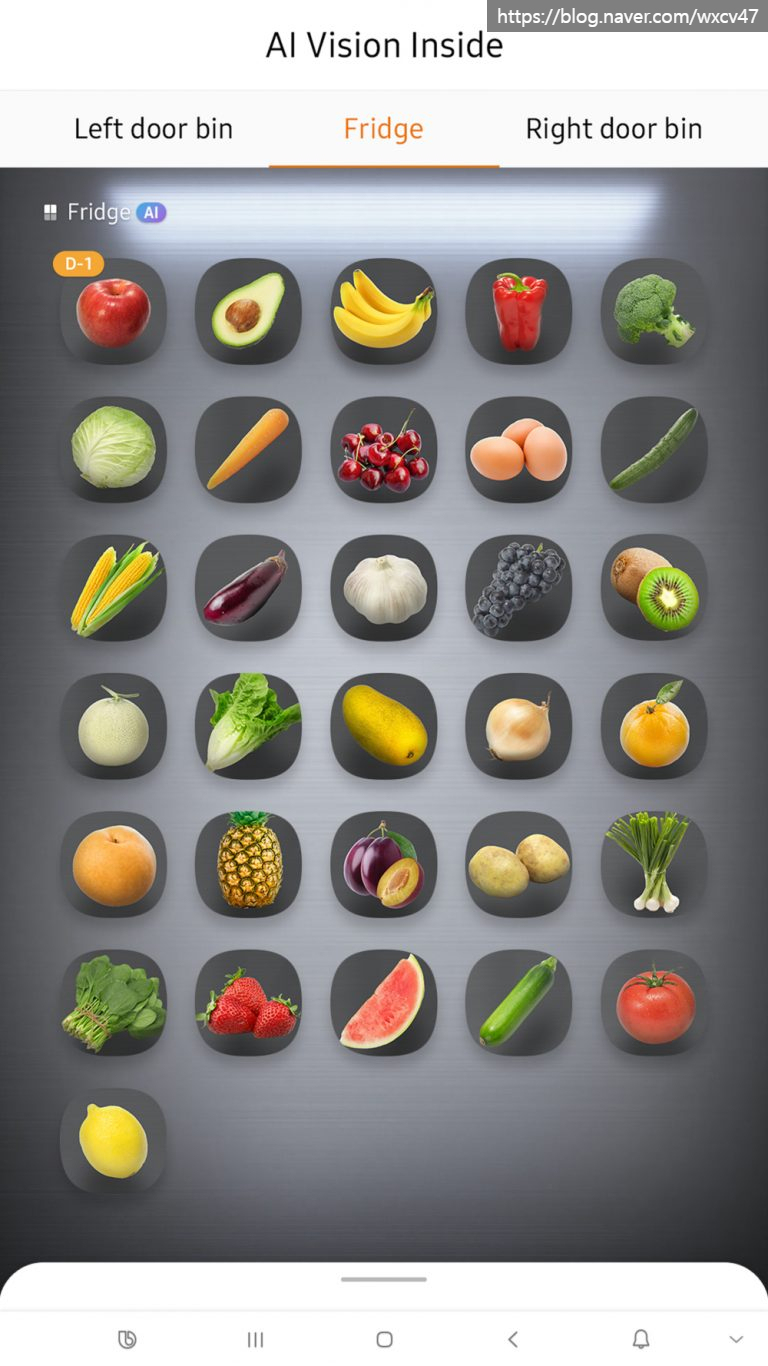Open the corn item
The image size is (768, 1366).
[113, 588]
